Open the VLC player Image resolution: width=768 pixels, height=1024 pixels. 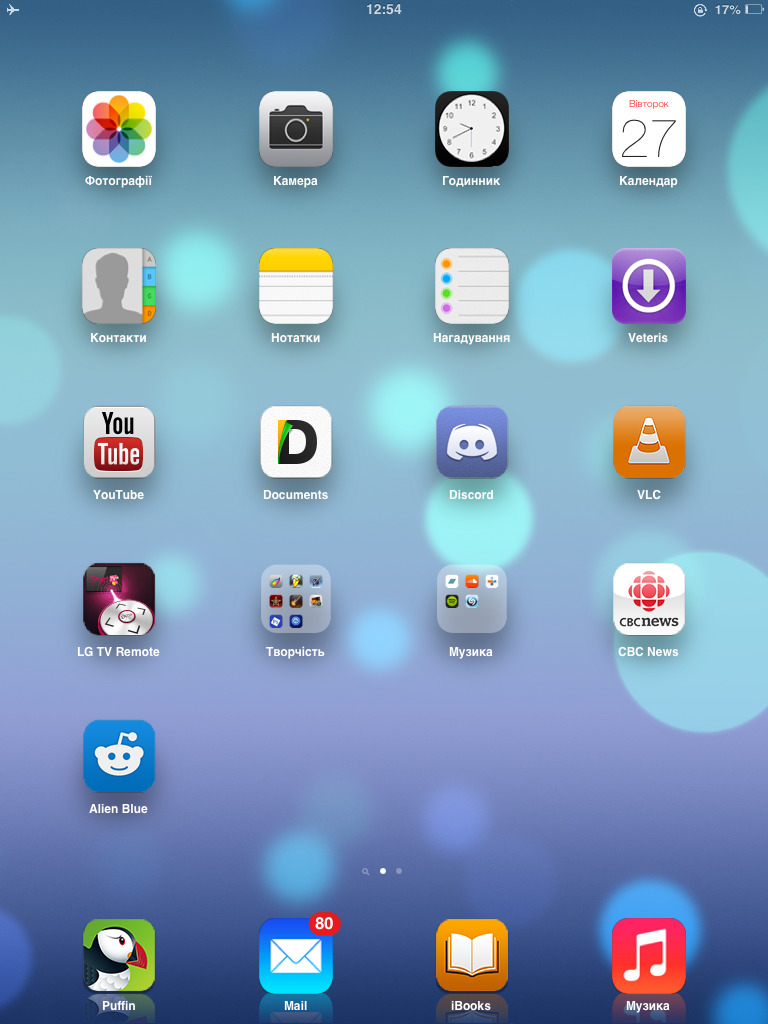click(649, 443)
